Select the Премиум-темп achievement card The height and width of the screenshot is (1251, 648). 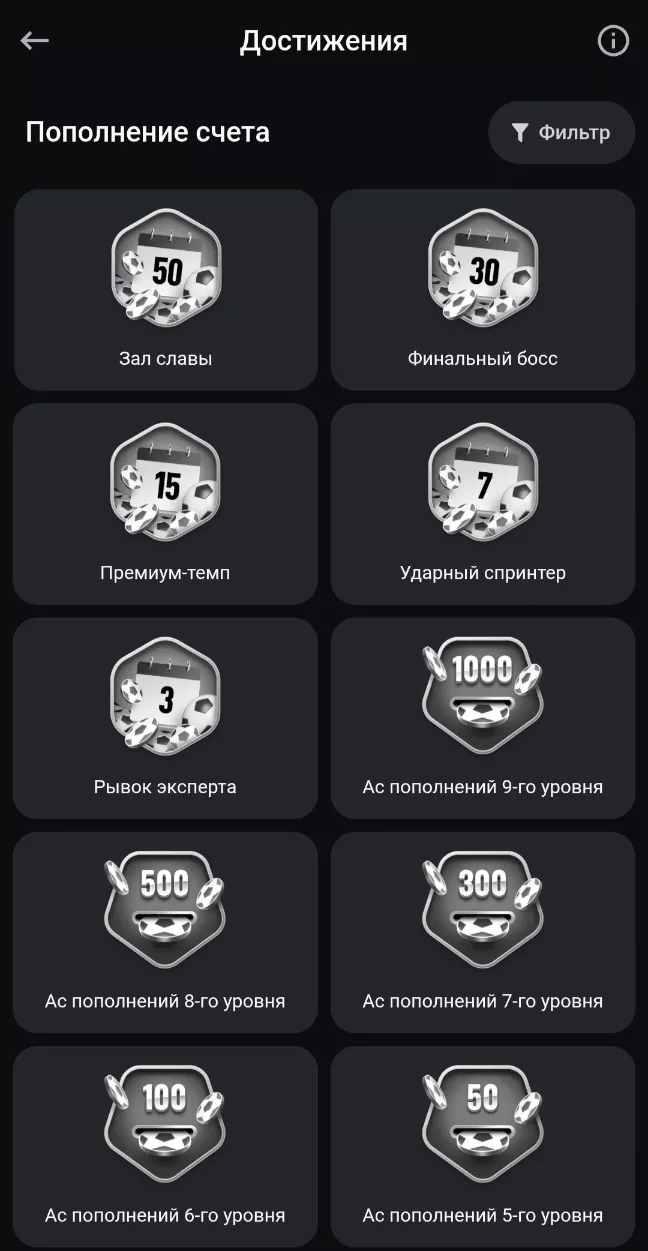pos(166,503)
